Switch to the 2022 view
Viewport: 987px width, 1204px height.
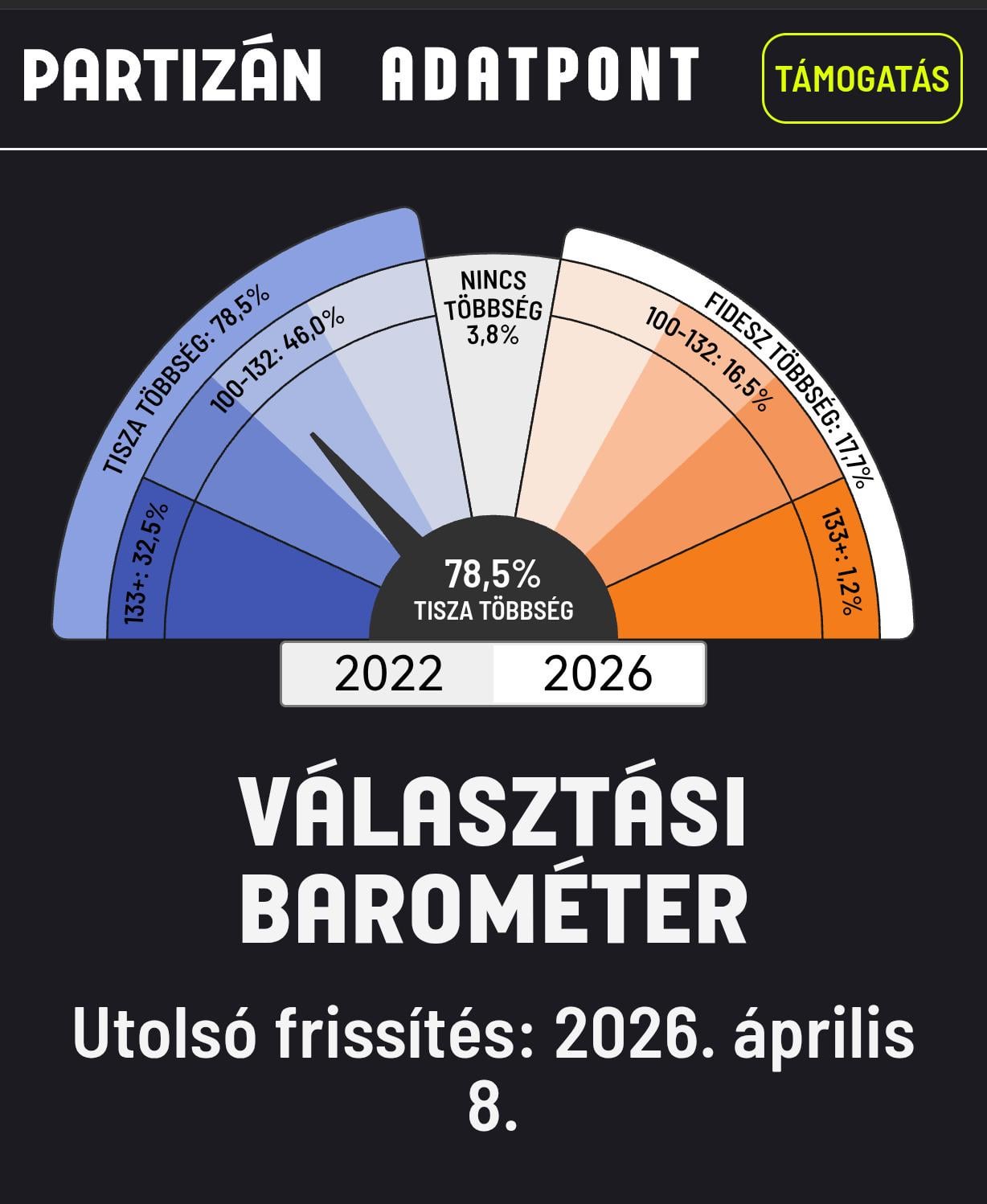pyautogui.click(x=388, y=674)
